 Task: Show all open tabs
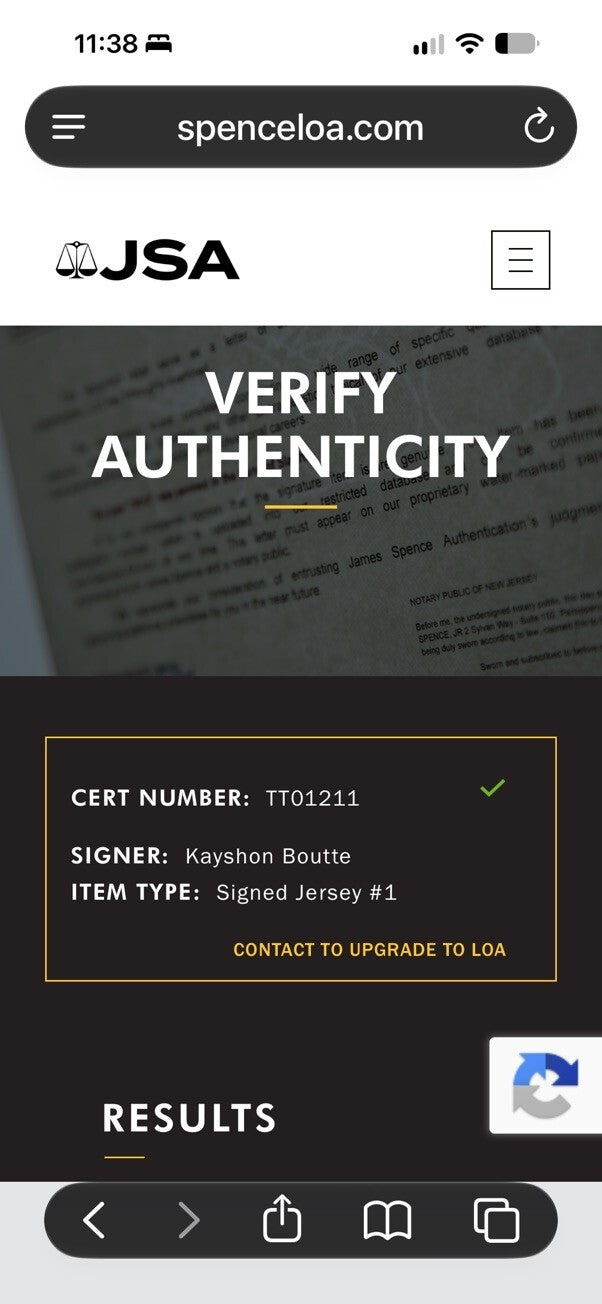(x=496, y=1221)
